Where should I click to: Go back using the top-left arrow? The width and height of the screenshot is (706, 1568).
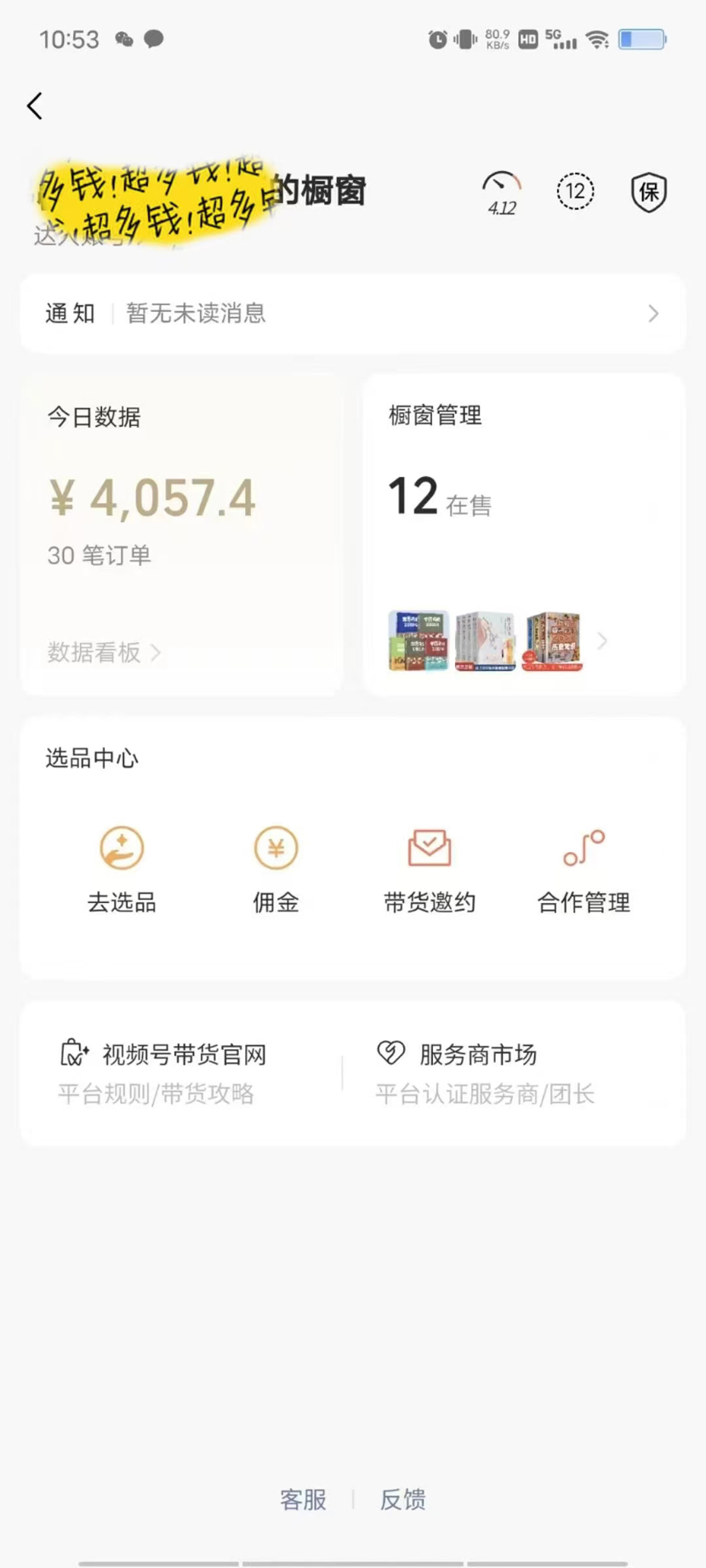click(x=35, y=106)
